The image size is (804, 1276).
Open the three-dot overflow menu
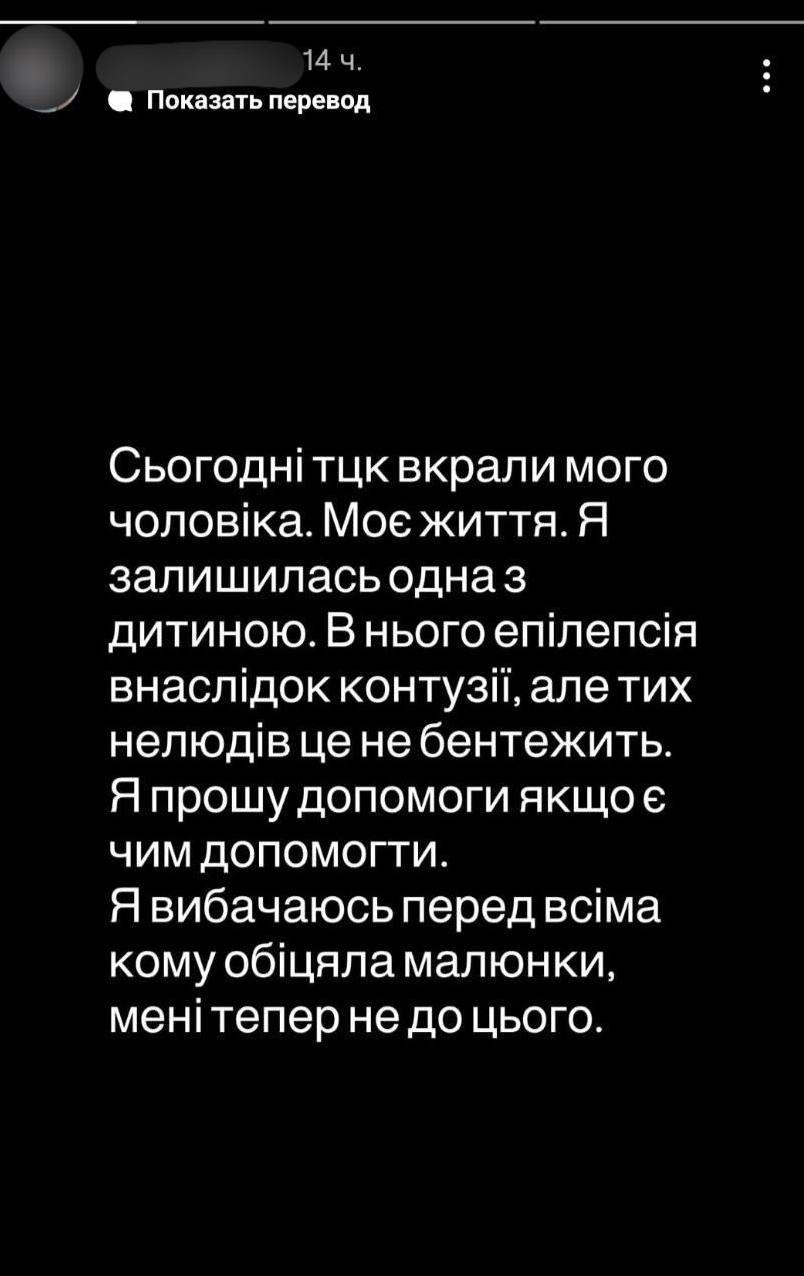pyautogui.click(x=766, y=76)
